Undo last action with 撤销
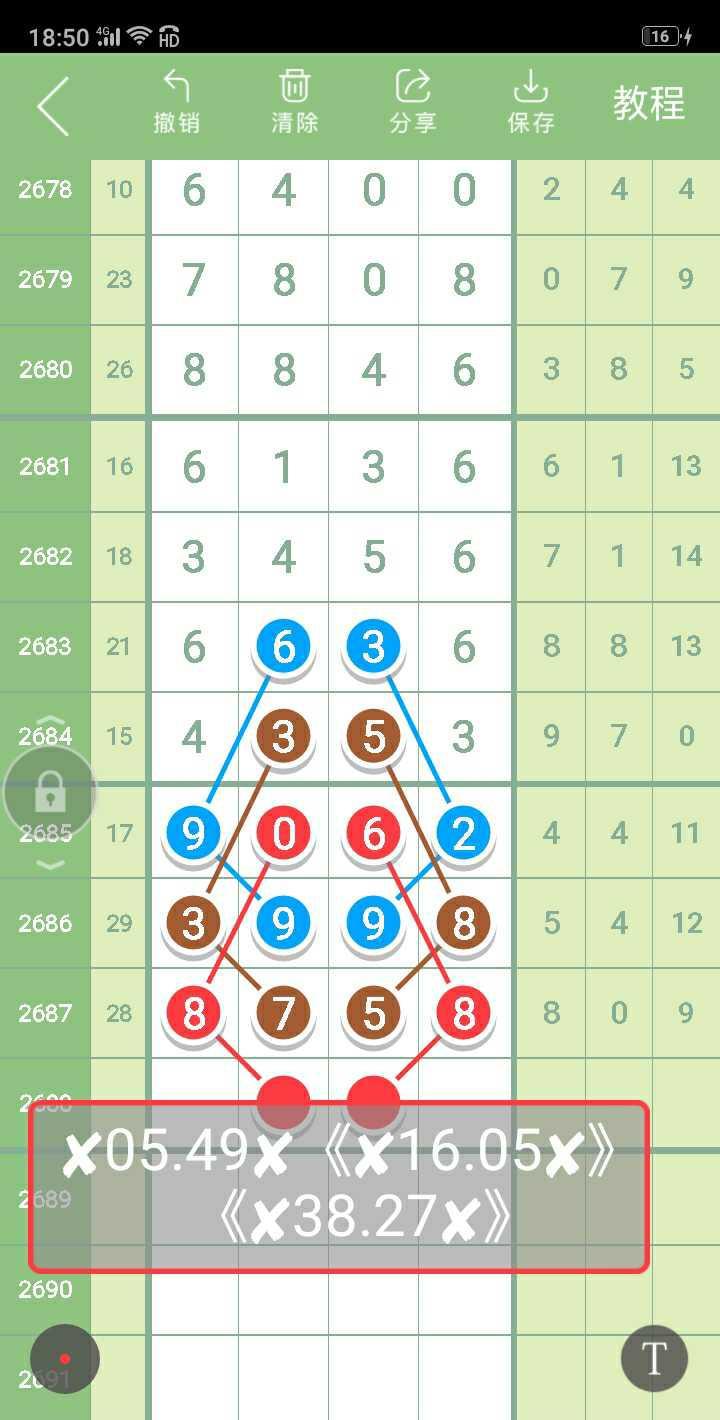The height and width of the screenshot is (1420, 720). [x=177, y=102]
